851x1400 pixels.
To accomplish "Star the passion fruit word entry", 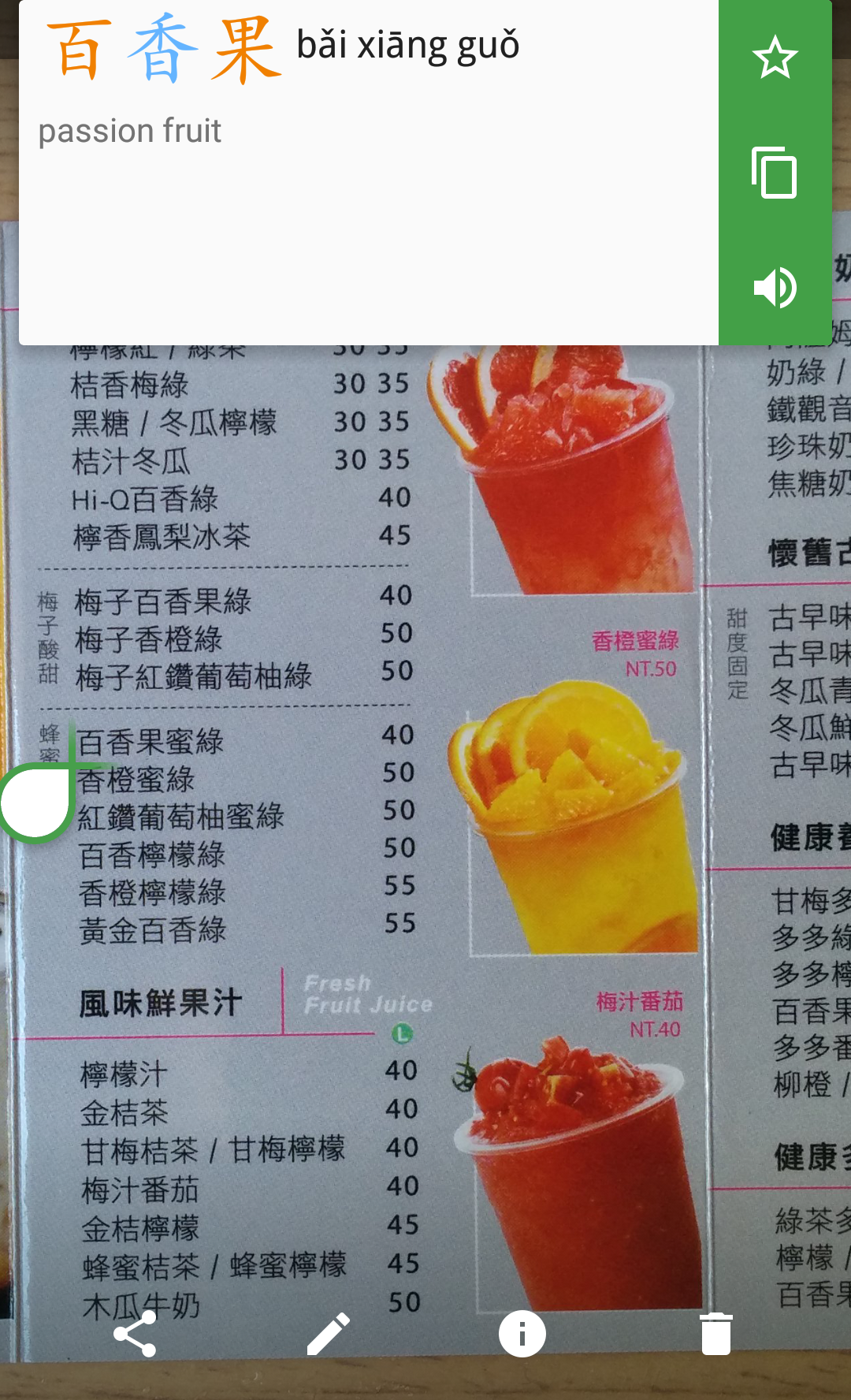I will (x=775, y=58).
